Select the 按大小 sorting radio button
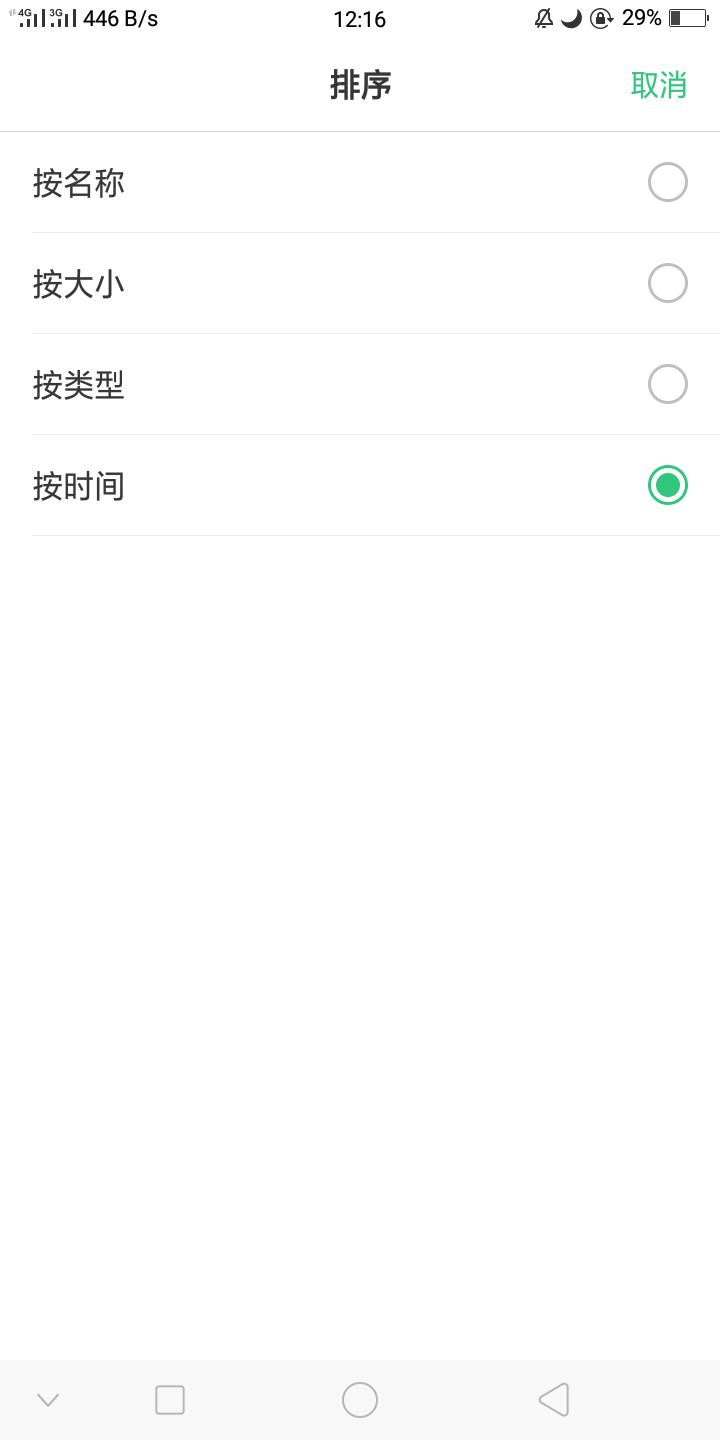 667,283
